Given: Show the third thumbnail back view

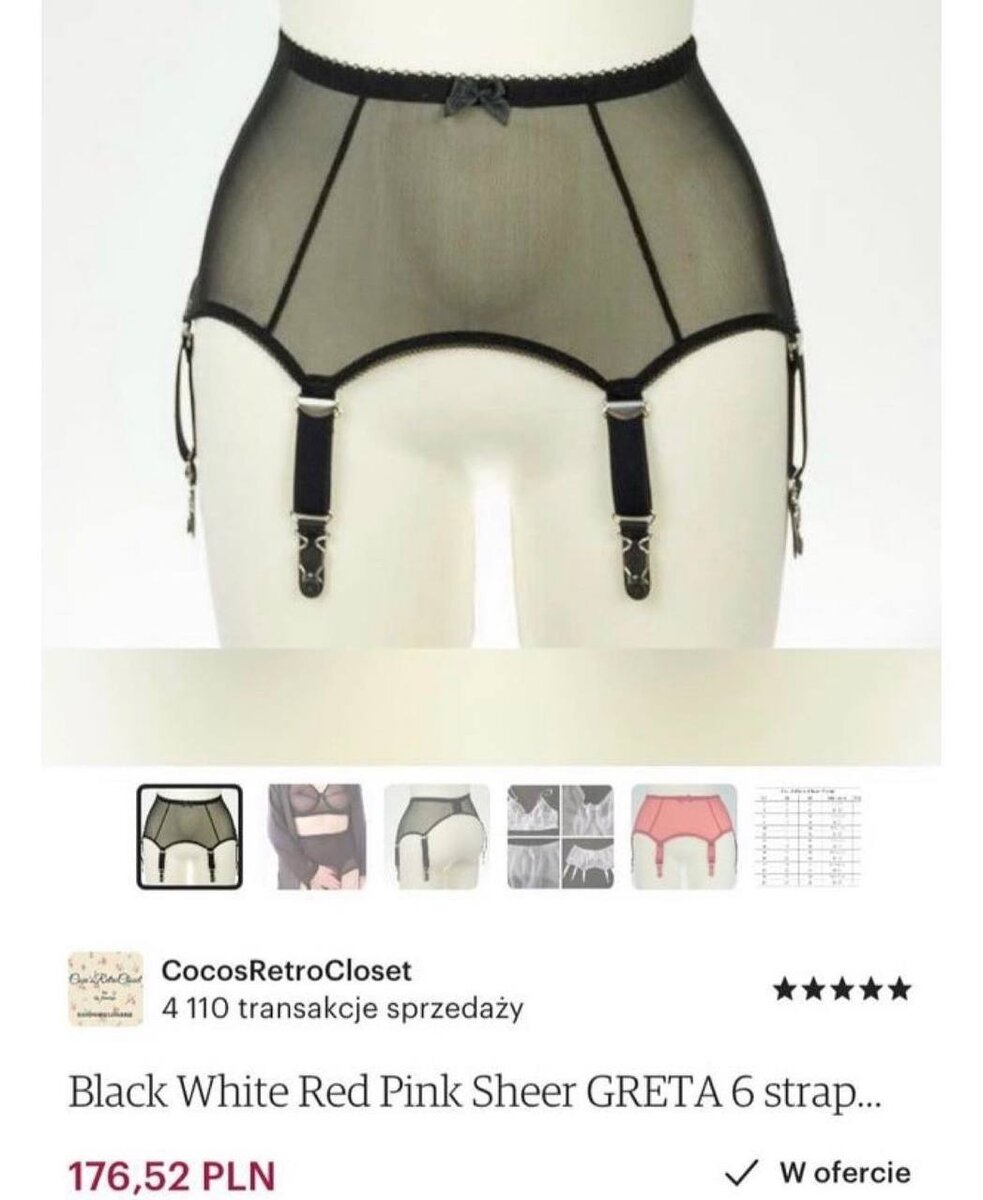Looking at the screenshot, I should (x=437, y=836).
